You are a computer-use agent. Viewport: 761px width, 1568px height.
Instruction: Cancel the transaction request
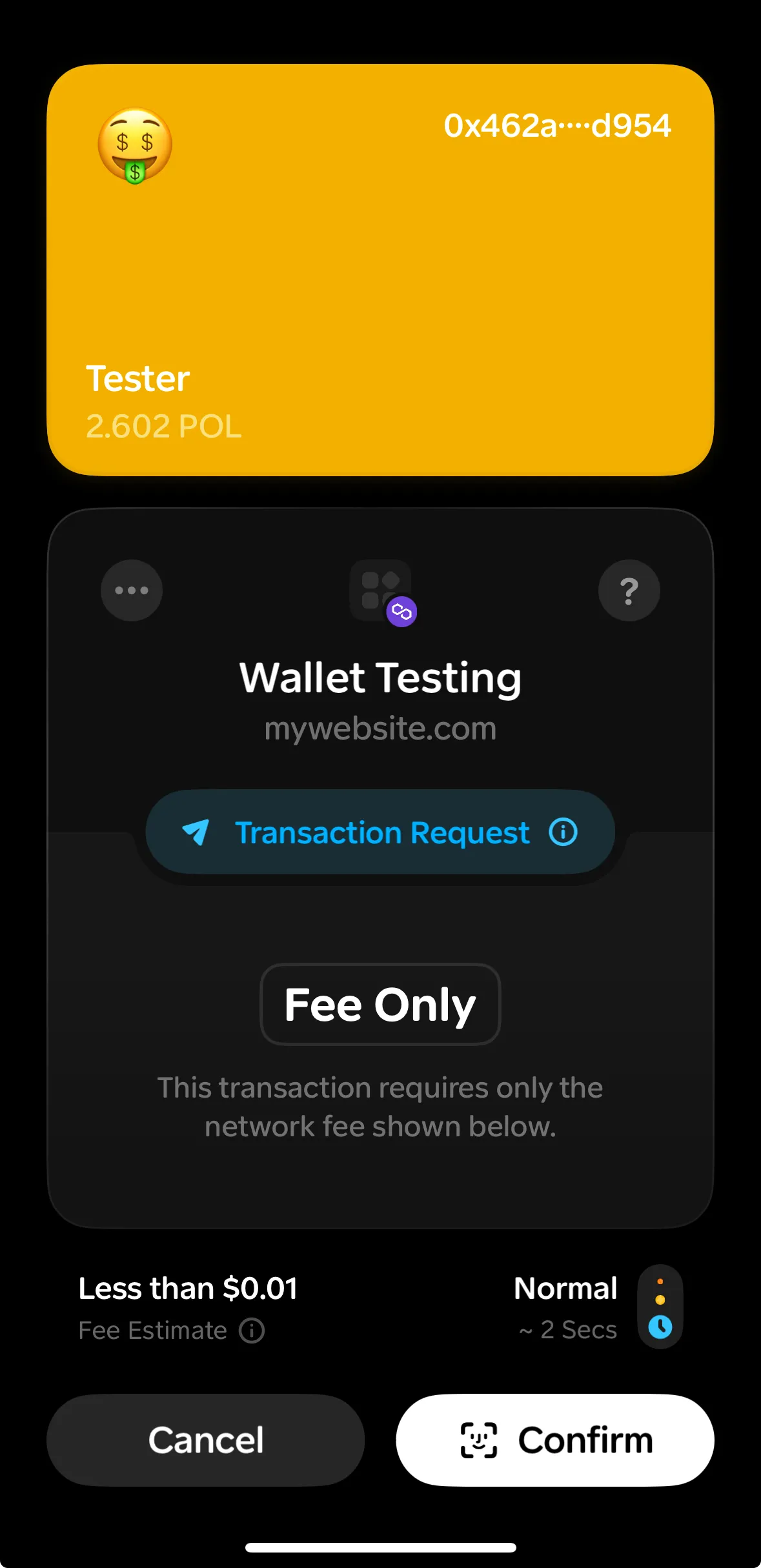[x=205, y=1440]
